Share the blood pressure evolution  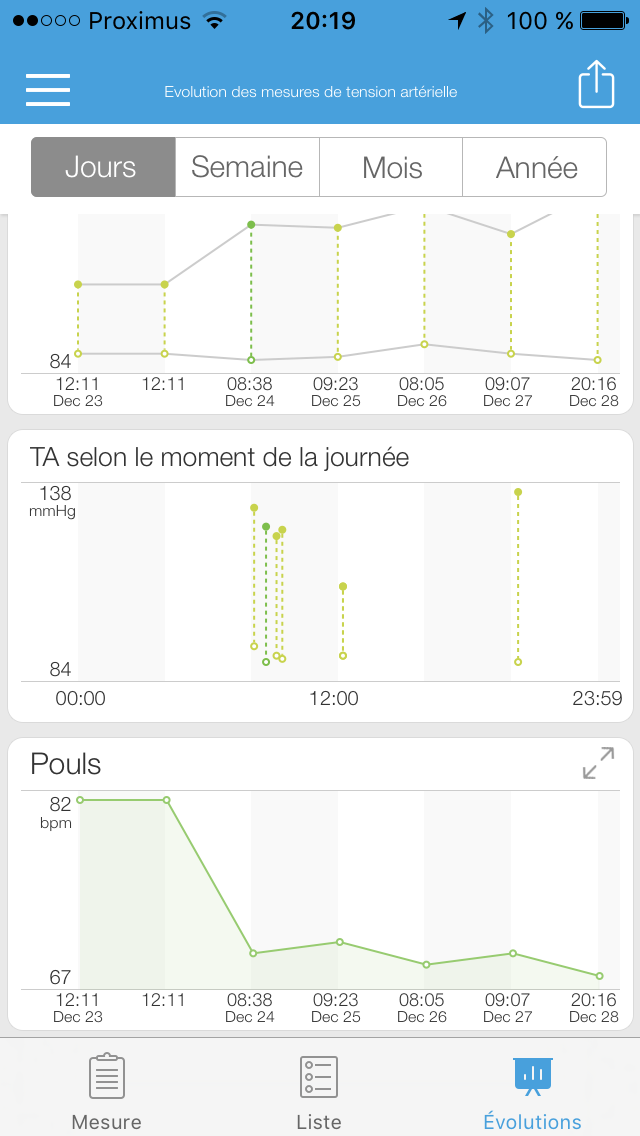[595, 84]
